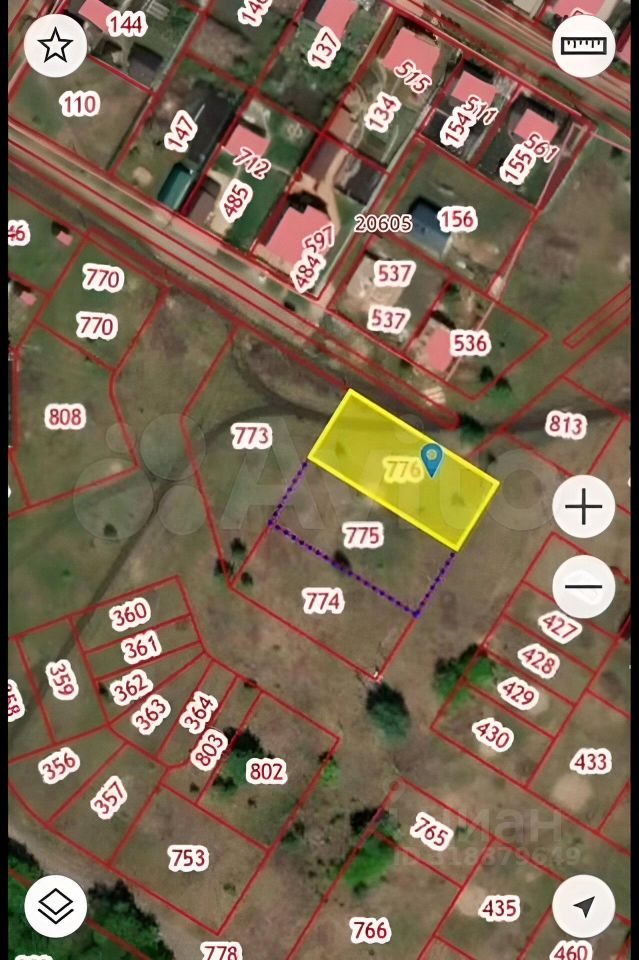Screen dimensions: 639x960
Task: Tap the blue pin on parcel 776
Action: 432,460
